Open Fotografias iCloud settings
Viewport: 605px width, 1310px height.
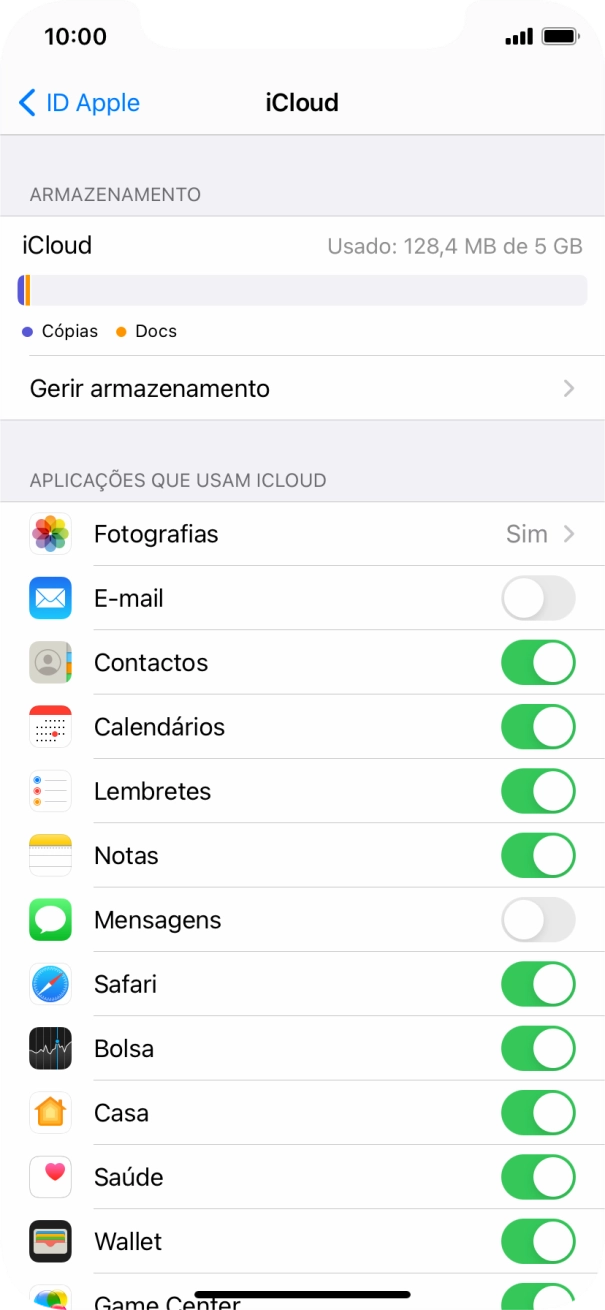[302, 534]
